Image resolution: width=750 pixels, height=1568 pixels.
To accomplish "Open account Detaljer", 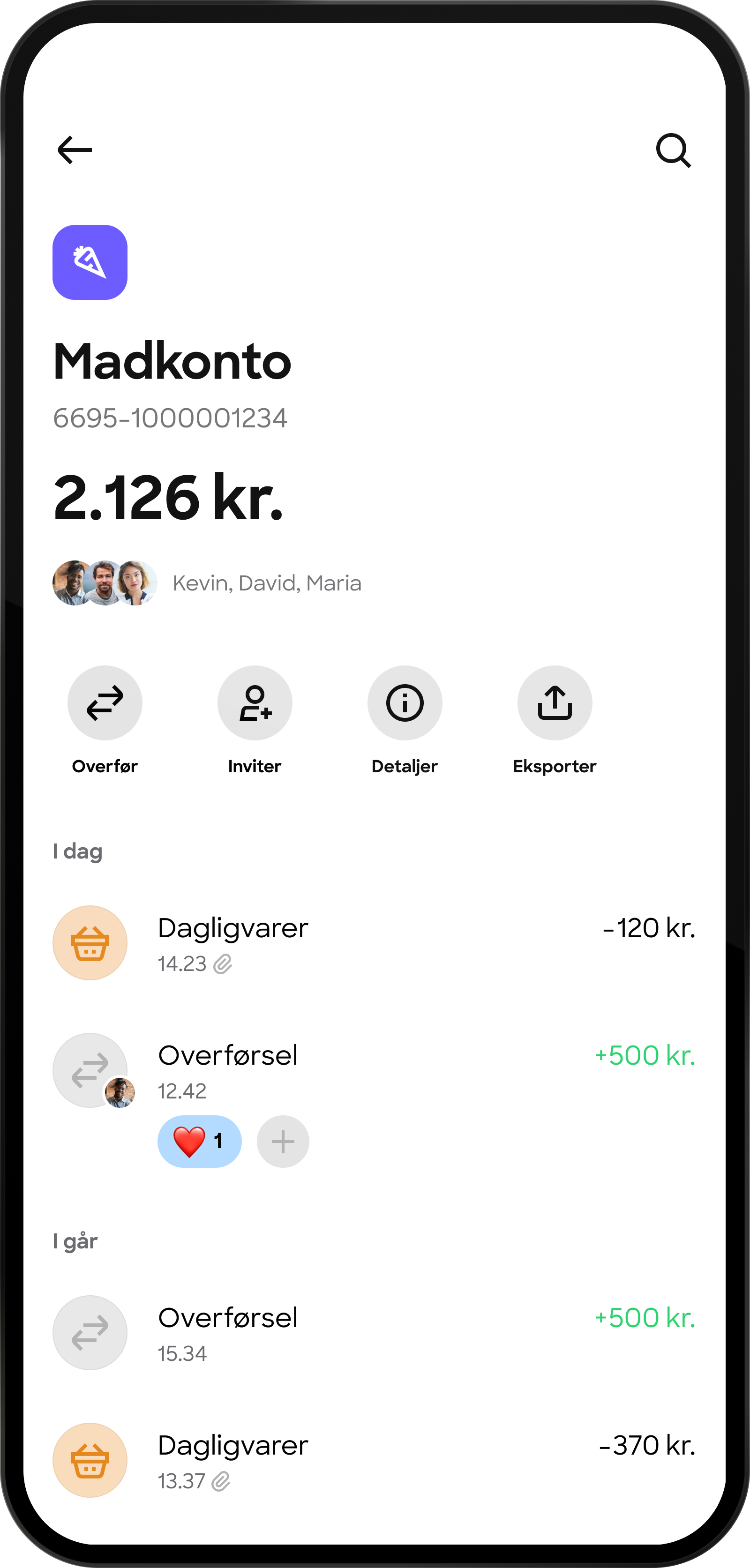I will (x=405, y=703).
